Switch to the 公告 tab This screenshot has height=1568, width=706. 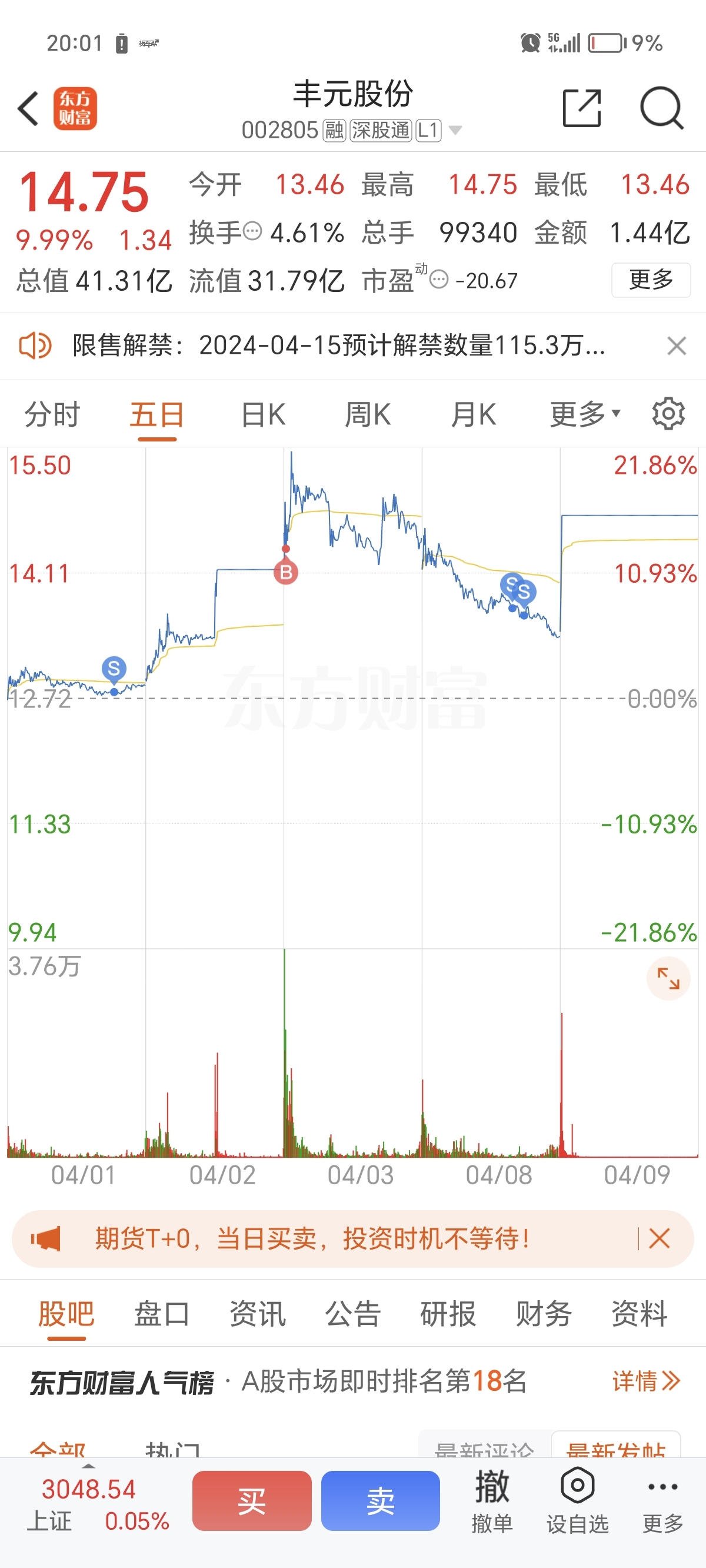coord(352,1313)
